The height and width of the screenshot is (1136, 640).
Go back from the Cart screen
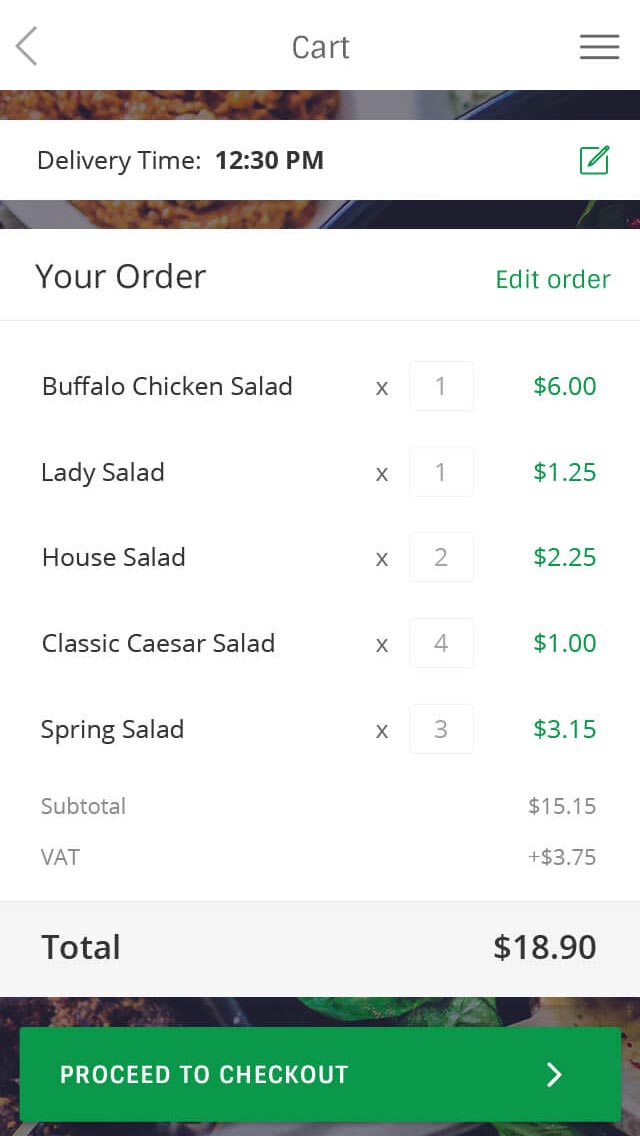pyautogui.click(x=27, y=46)
